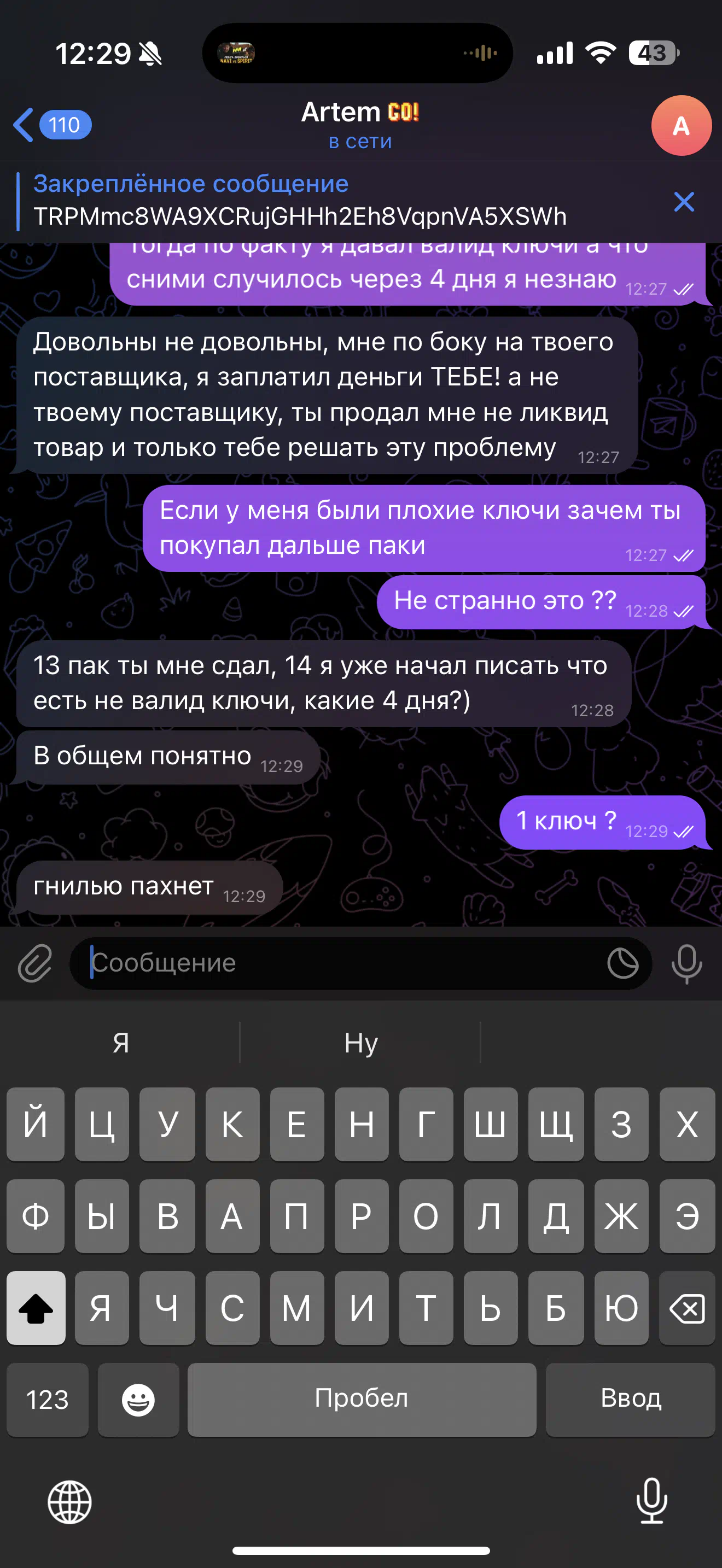
Task: Tap the Пробел space key
Action: coord(362,1400)
